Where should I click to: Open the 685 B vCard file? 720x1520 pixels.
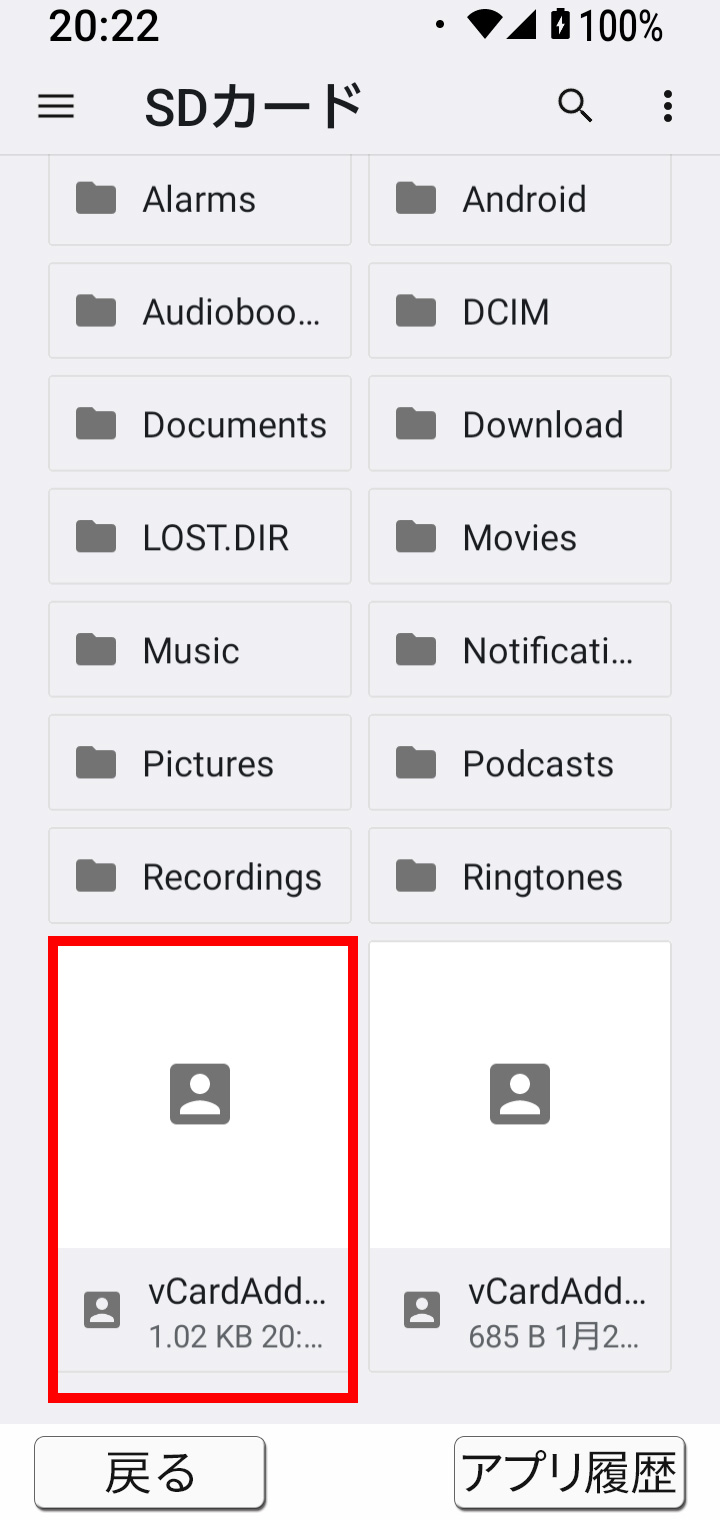(520, 1156)
